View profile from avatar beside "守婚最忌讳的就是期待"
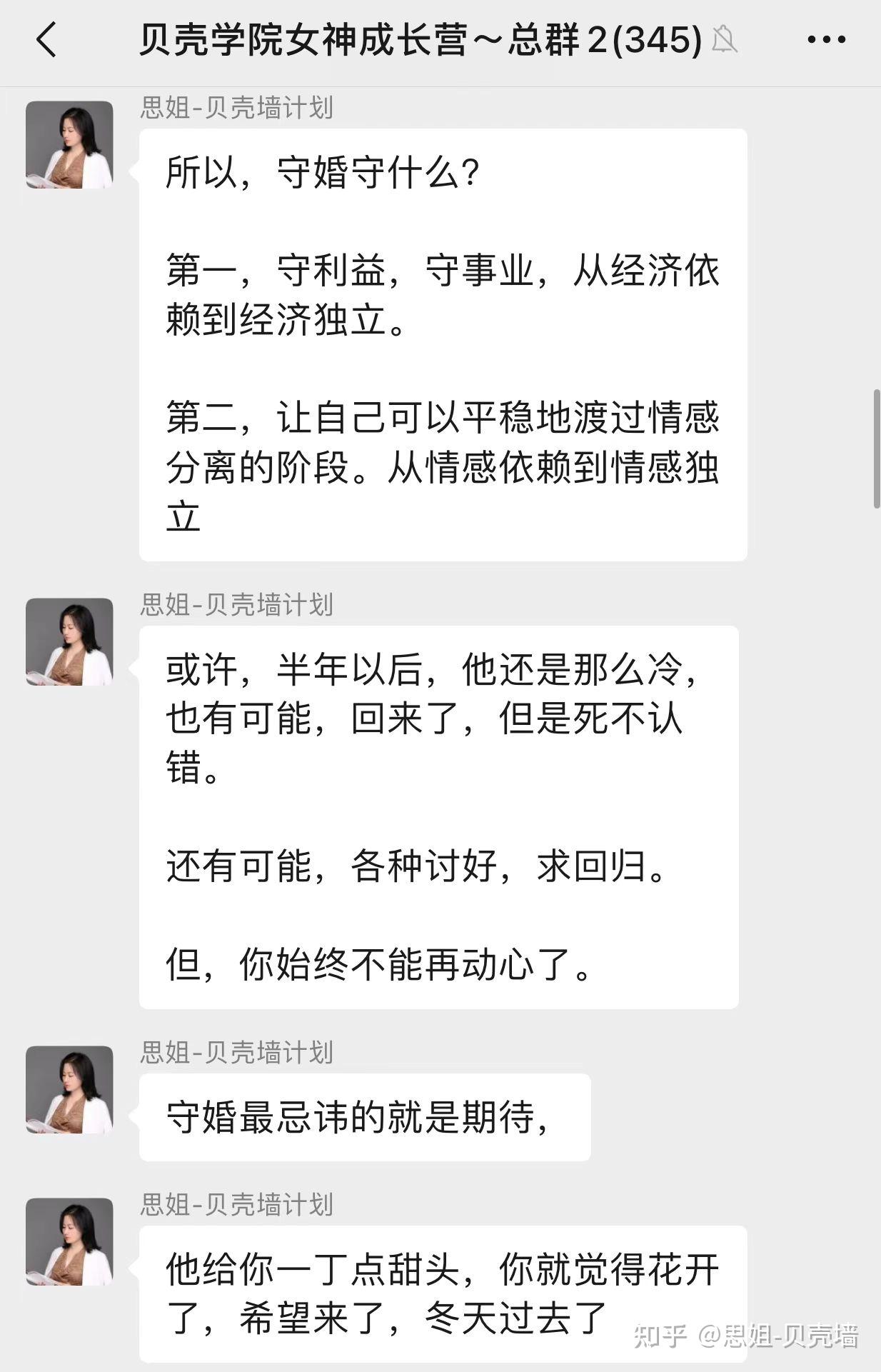The image size is (881, 1372). pos(69,1090)
